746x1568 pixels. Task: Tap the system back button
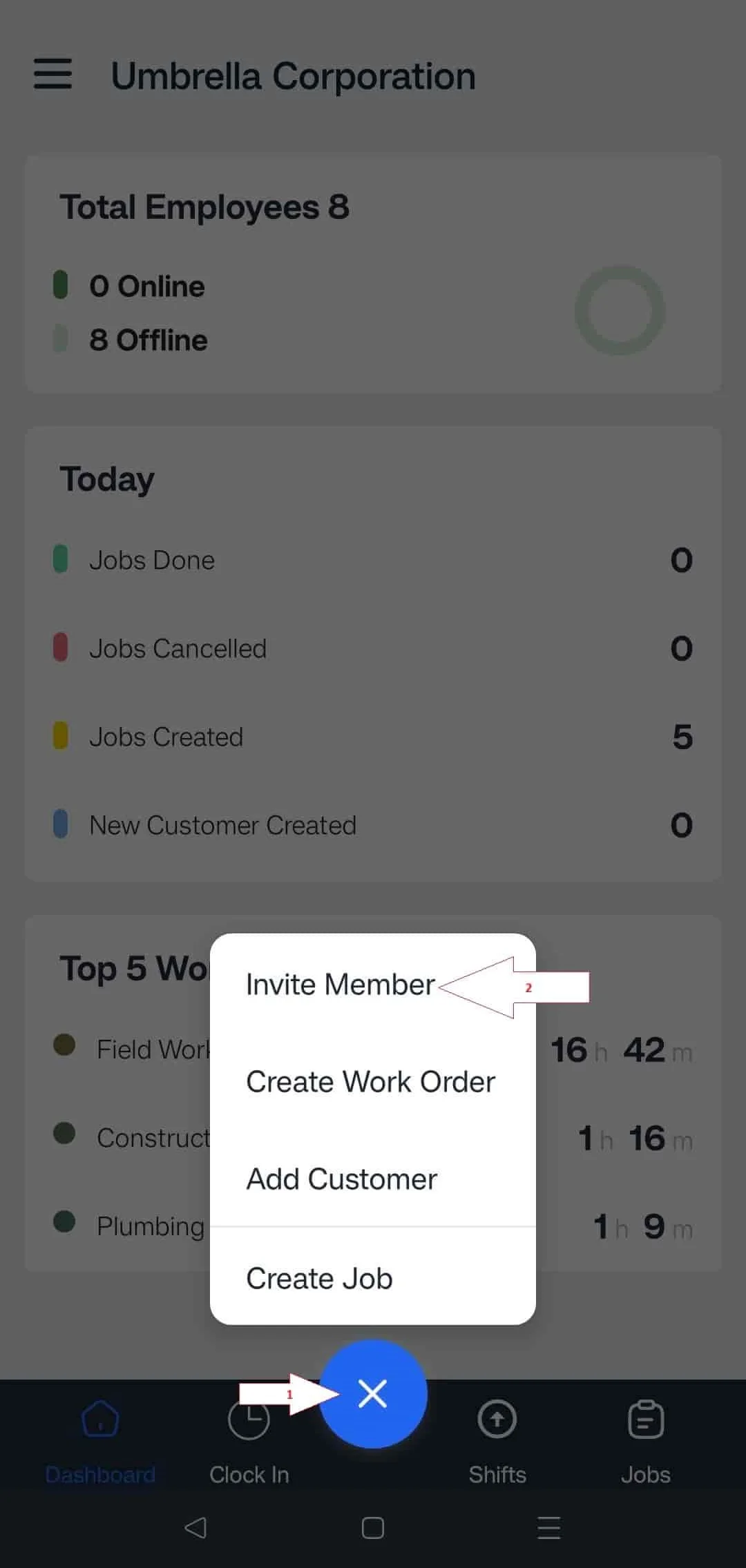(x=196, y=1528)
